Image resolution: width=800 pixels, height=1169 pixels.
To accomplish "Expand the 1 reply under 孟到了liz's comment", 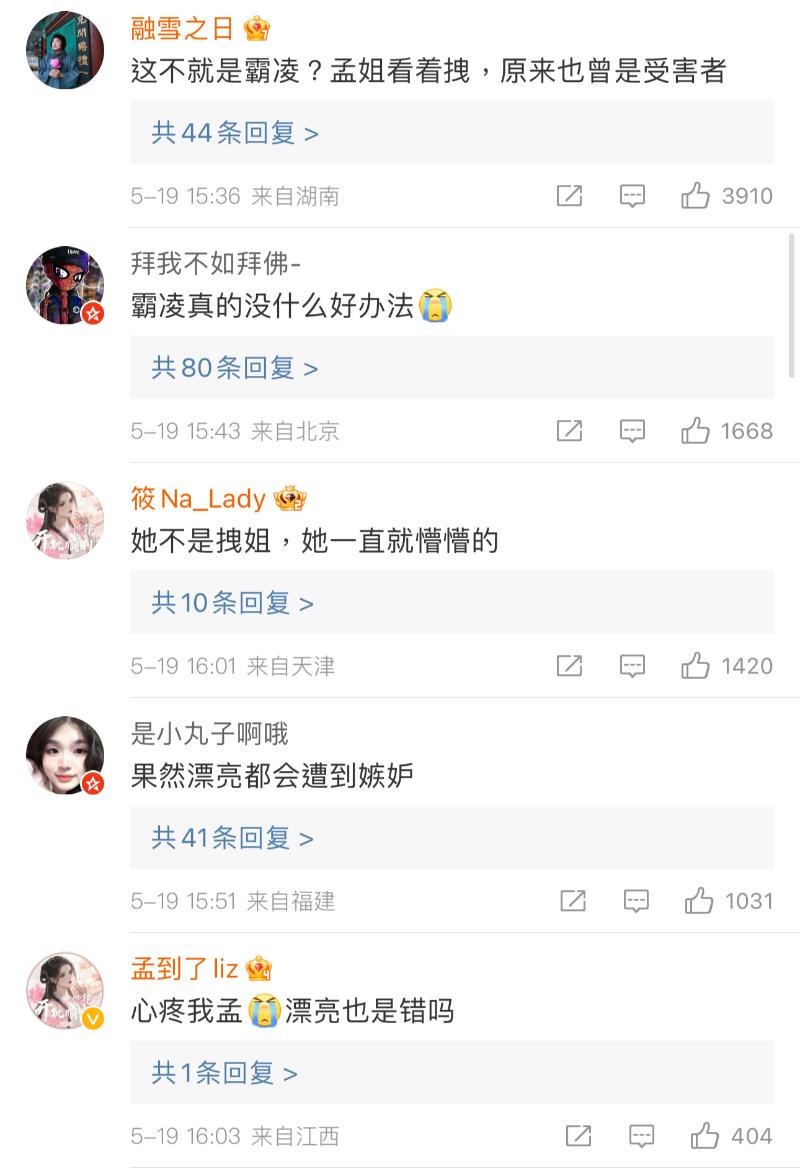I will [x=224, y=1073].
